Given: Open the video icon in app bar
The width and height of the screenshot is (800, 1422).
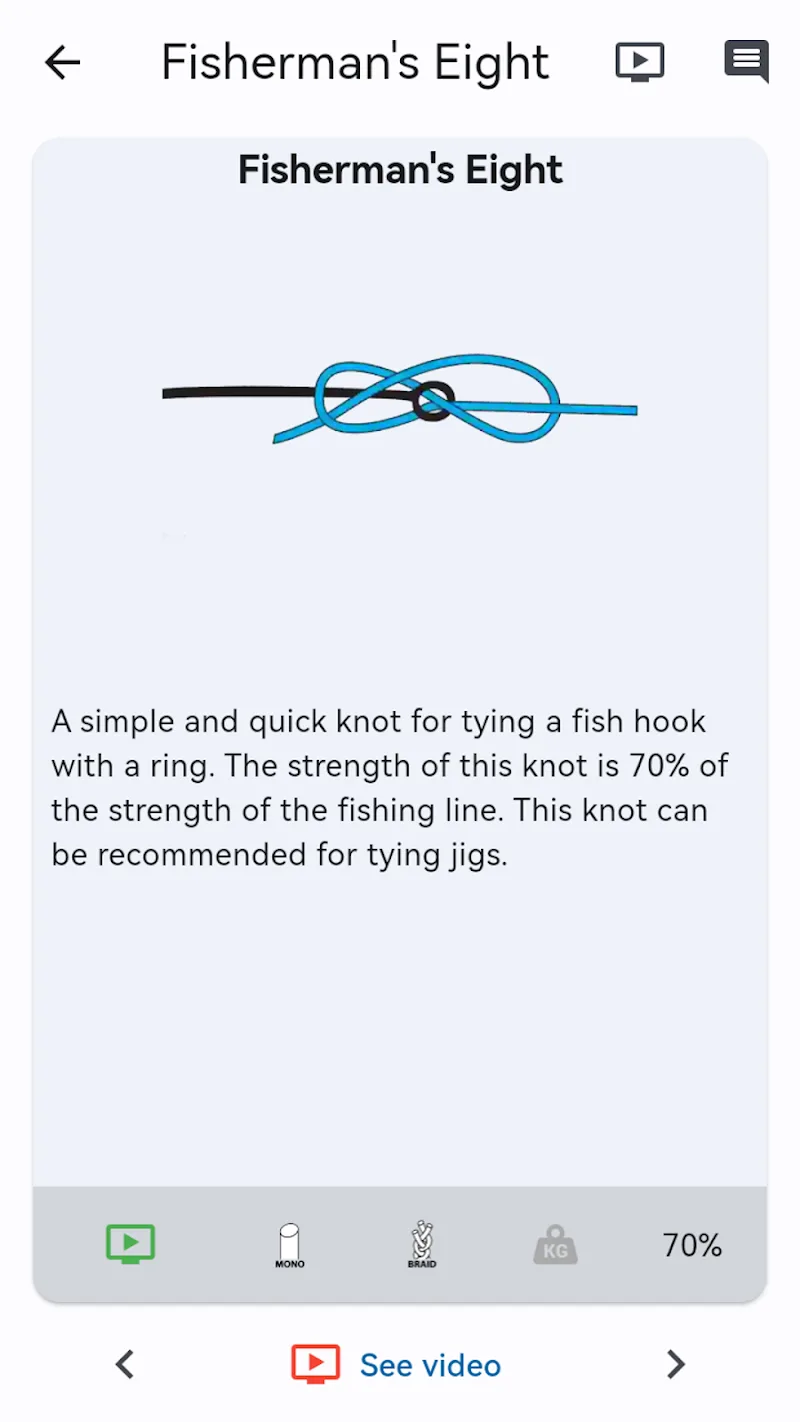Looking at the screenshot, I should pos(640,62).
